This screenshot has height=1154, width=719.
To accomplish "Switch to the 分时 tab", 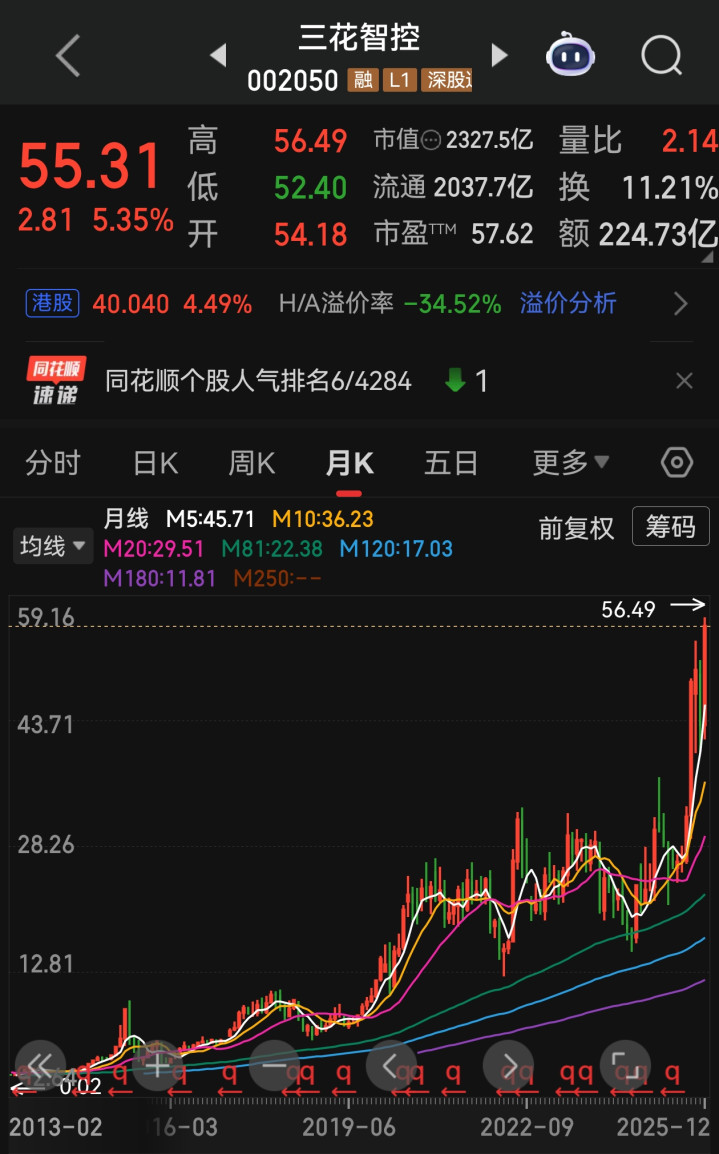I will [x=53, y=463].
